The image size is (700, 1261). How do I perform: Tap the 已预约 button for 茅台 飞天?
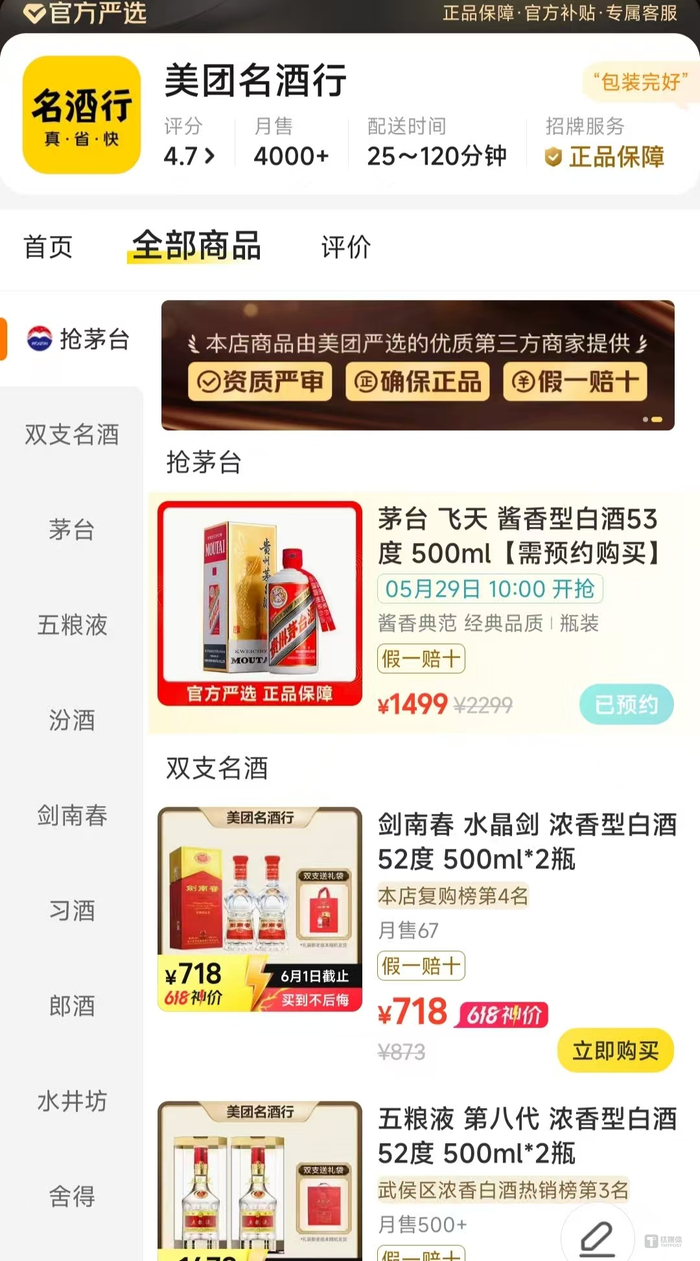[626, 705]
